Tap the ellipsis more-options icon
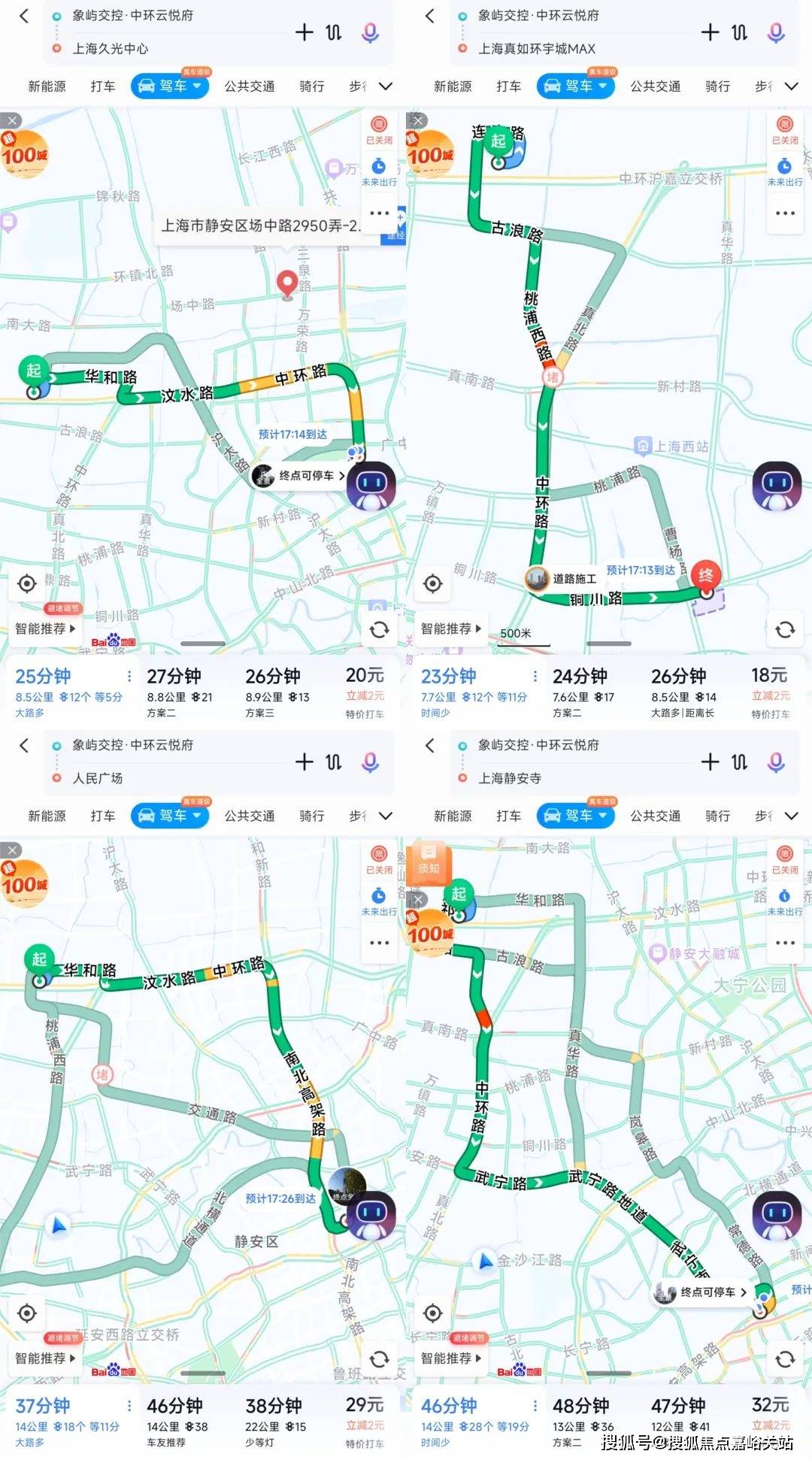 click(379, 213)
